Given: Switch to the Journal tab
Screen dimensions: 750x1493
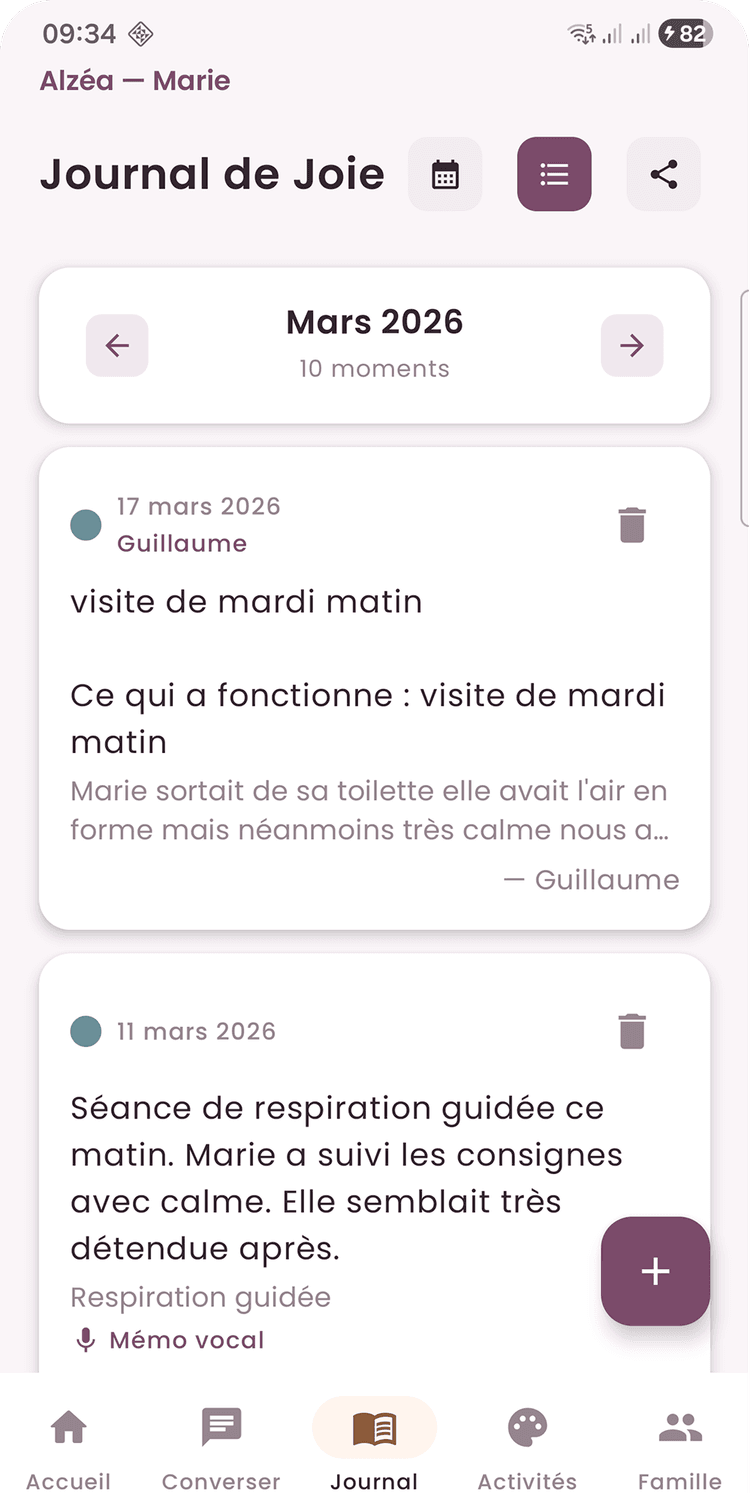Looking at the screenshot, I should [374, 1425].
